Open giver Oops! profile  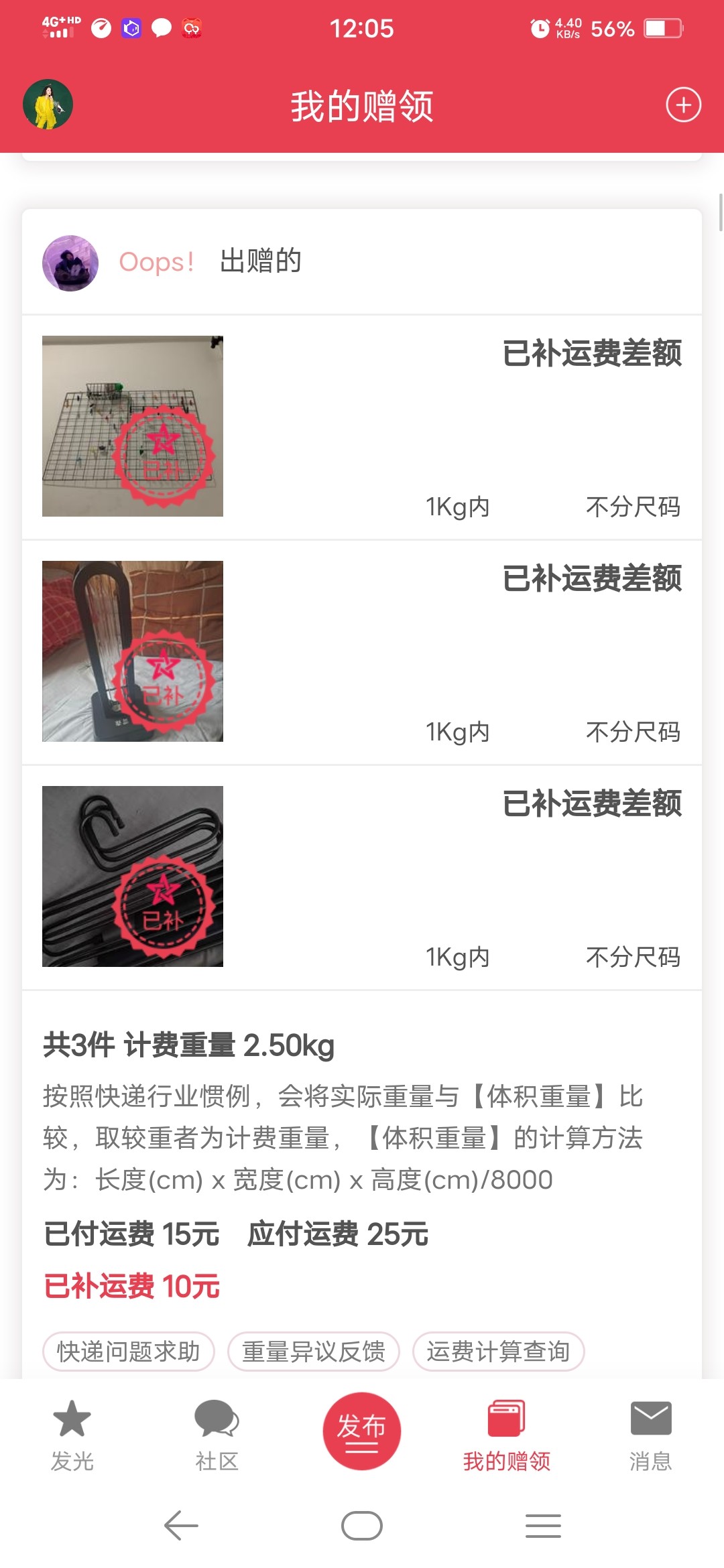tap(70, 263)
